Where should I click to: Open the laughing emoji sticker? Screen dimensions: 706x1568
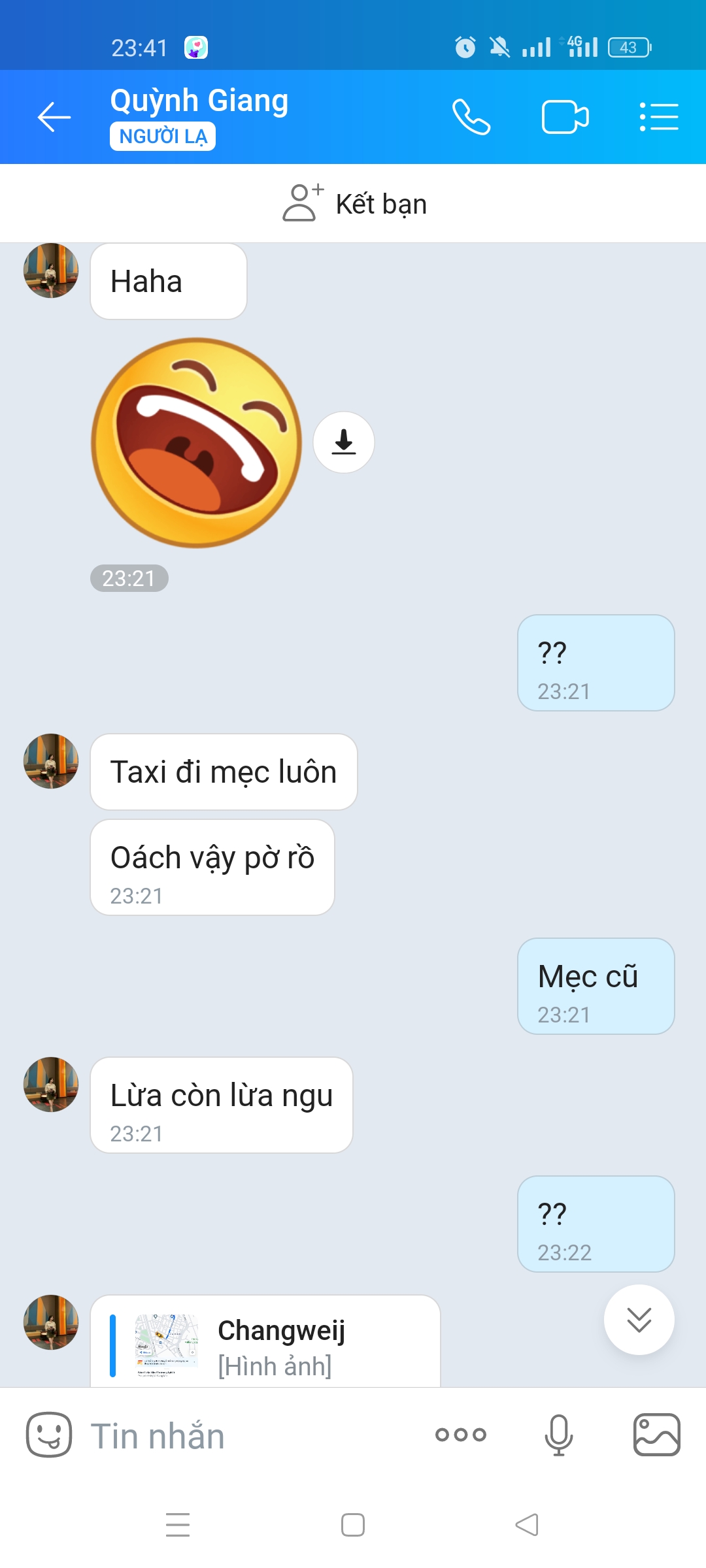[x=196, y=443]
